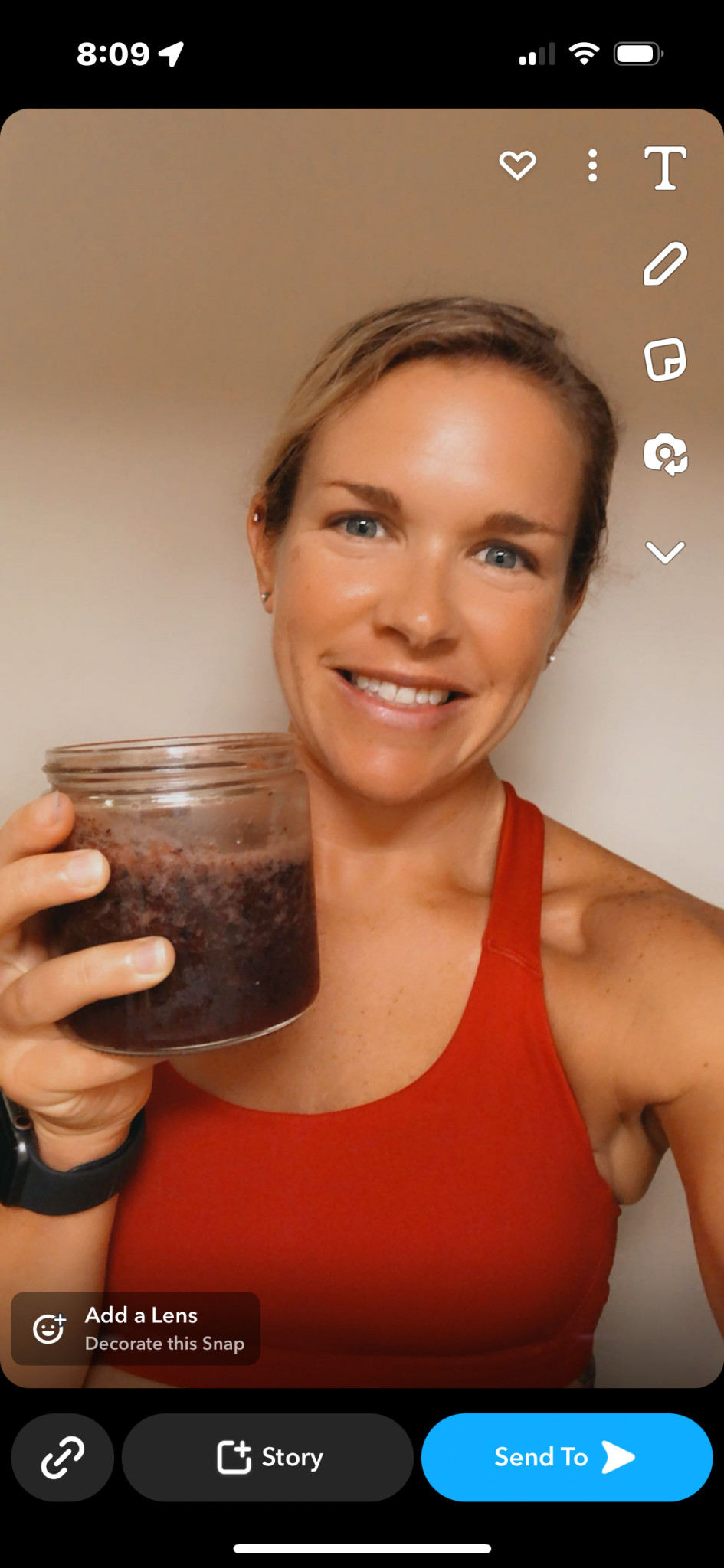The height and width of the screenshot is (1568, 724).
Task: Tap the heart icon to favorite this Snap
Action: pyautogui.click(x=517, y=165)
